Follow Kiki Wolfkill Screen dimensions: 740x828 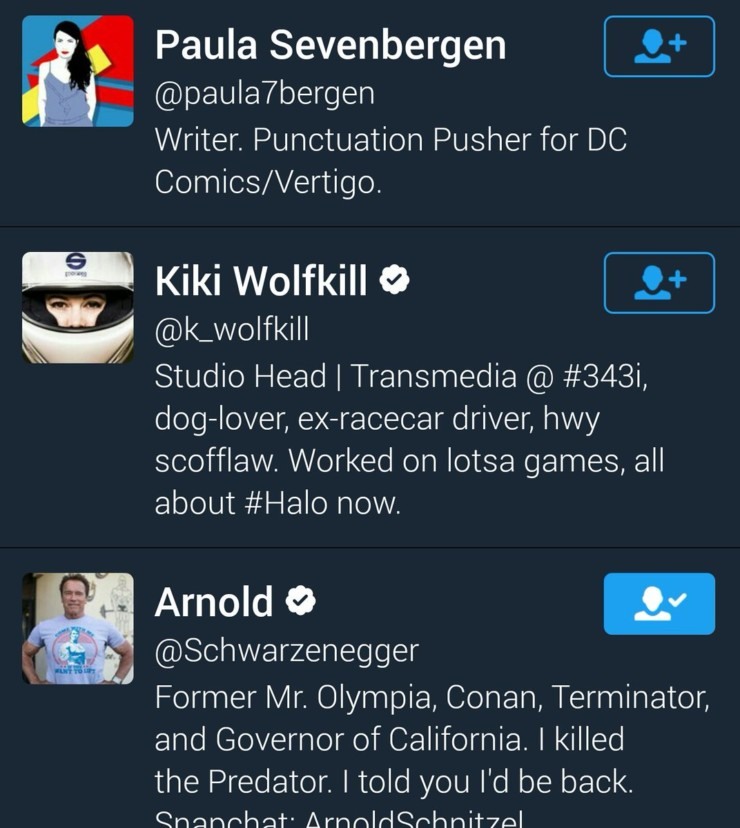coord(659,283)
